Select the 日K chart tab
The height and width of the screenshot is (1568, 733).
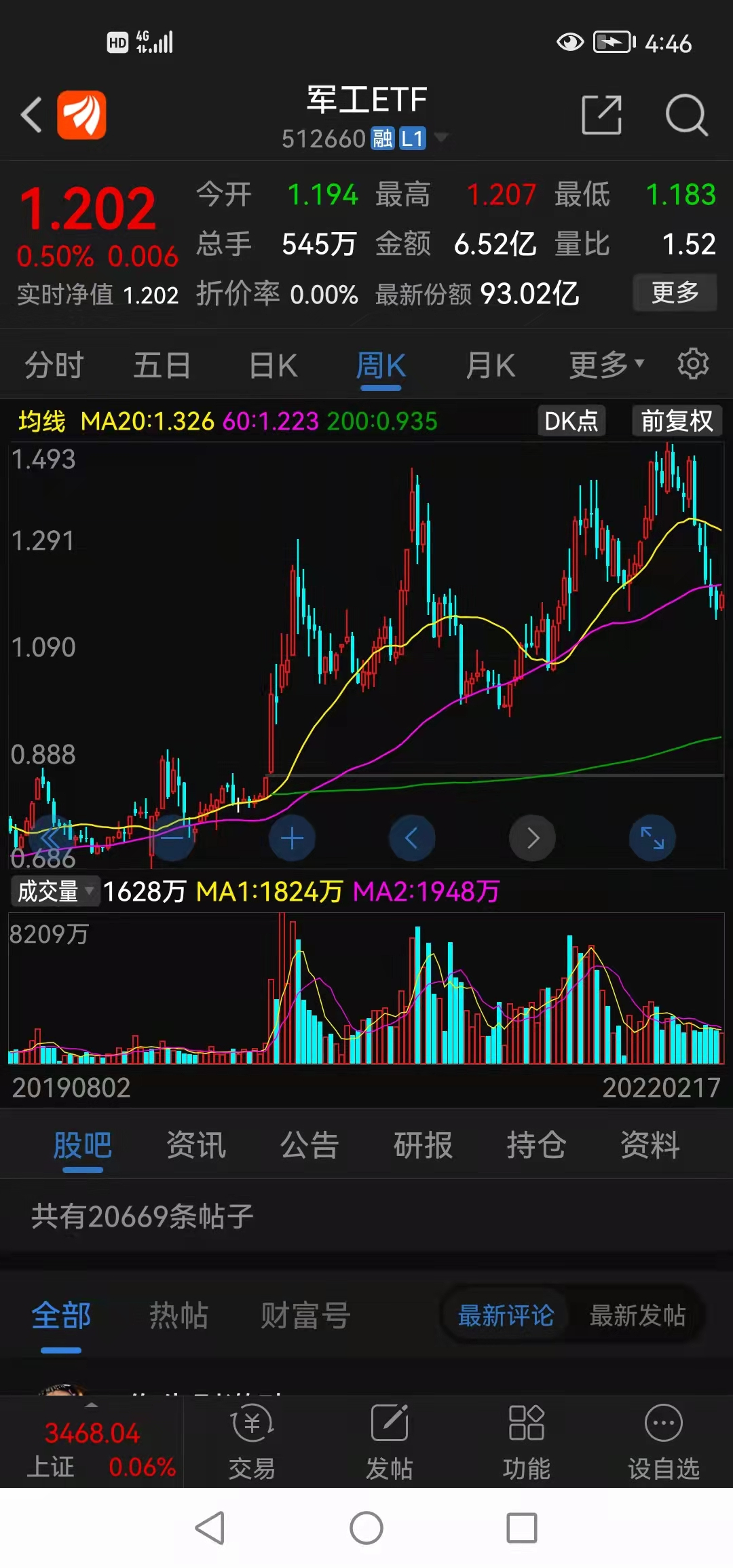273,365
